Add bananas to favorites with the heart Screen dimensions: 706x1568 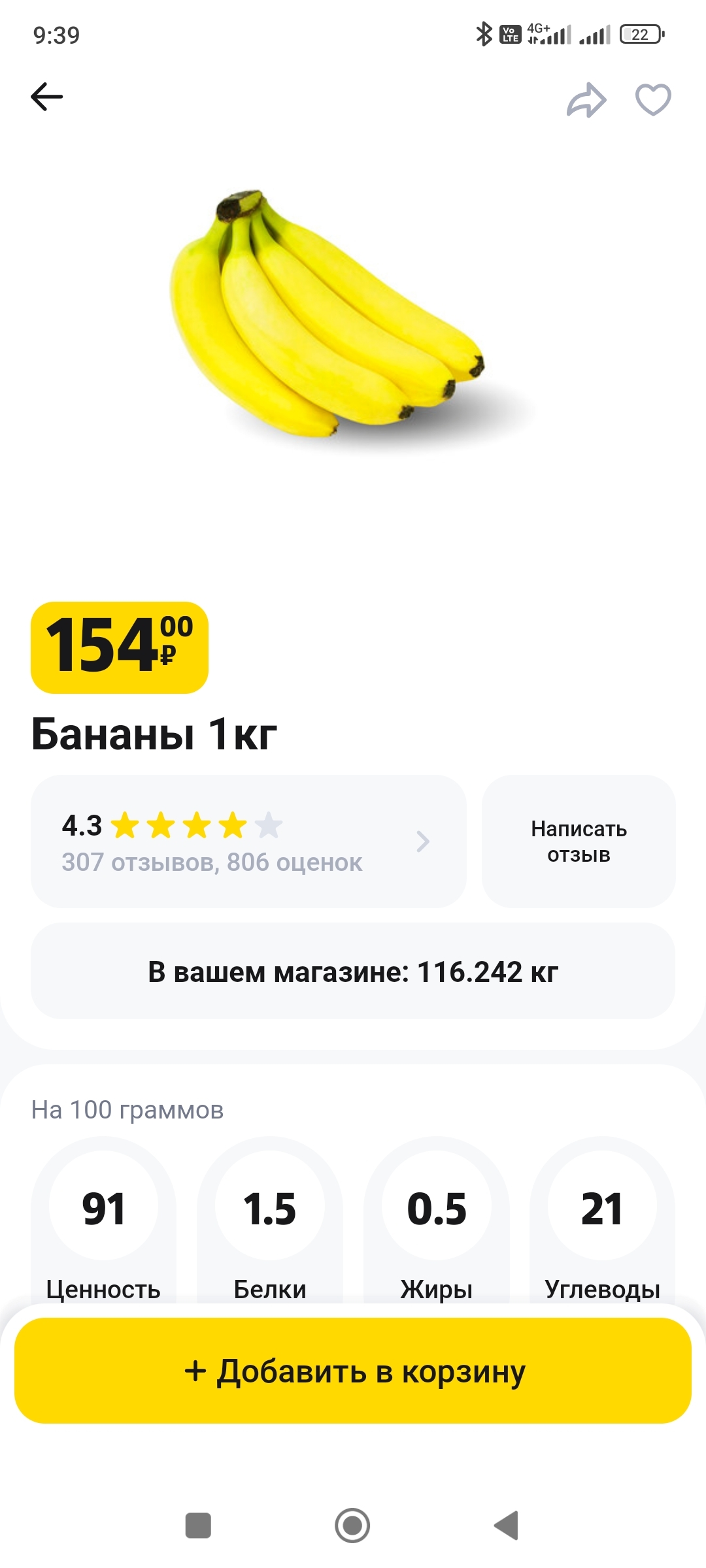653,100
